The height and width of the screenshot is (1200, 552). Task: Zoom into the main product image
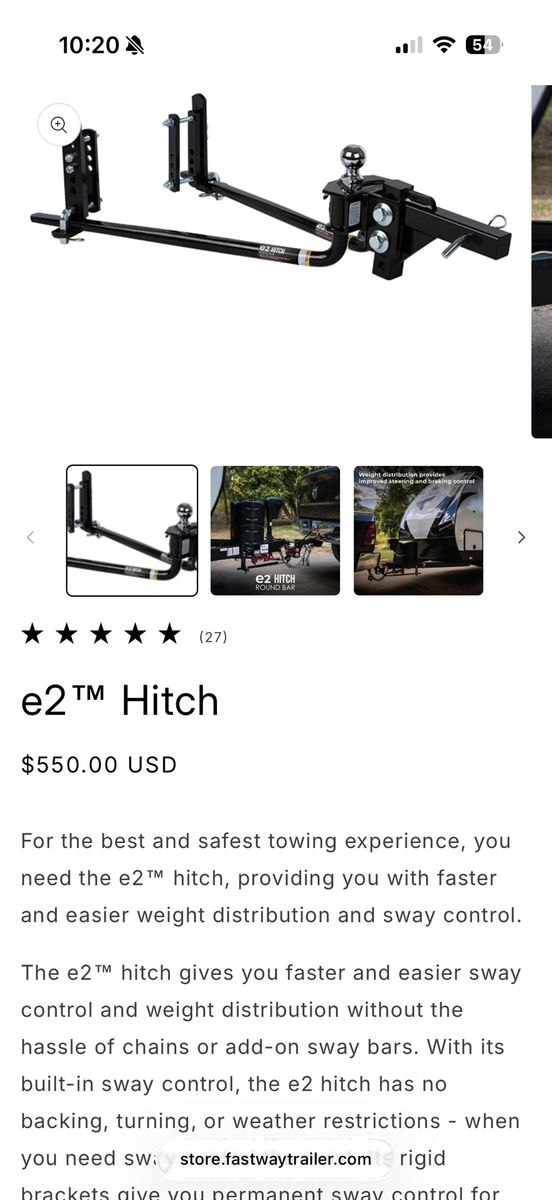(59, 125)
